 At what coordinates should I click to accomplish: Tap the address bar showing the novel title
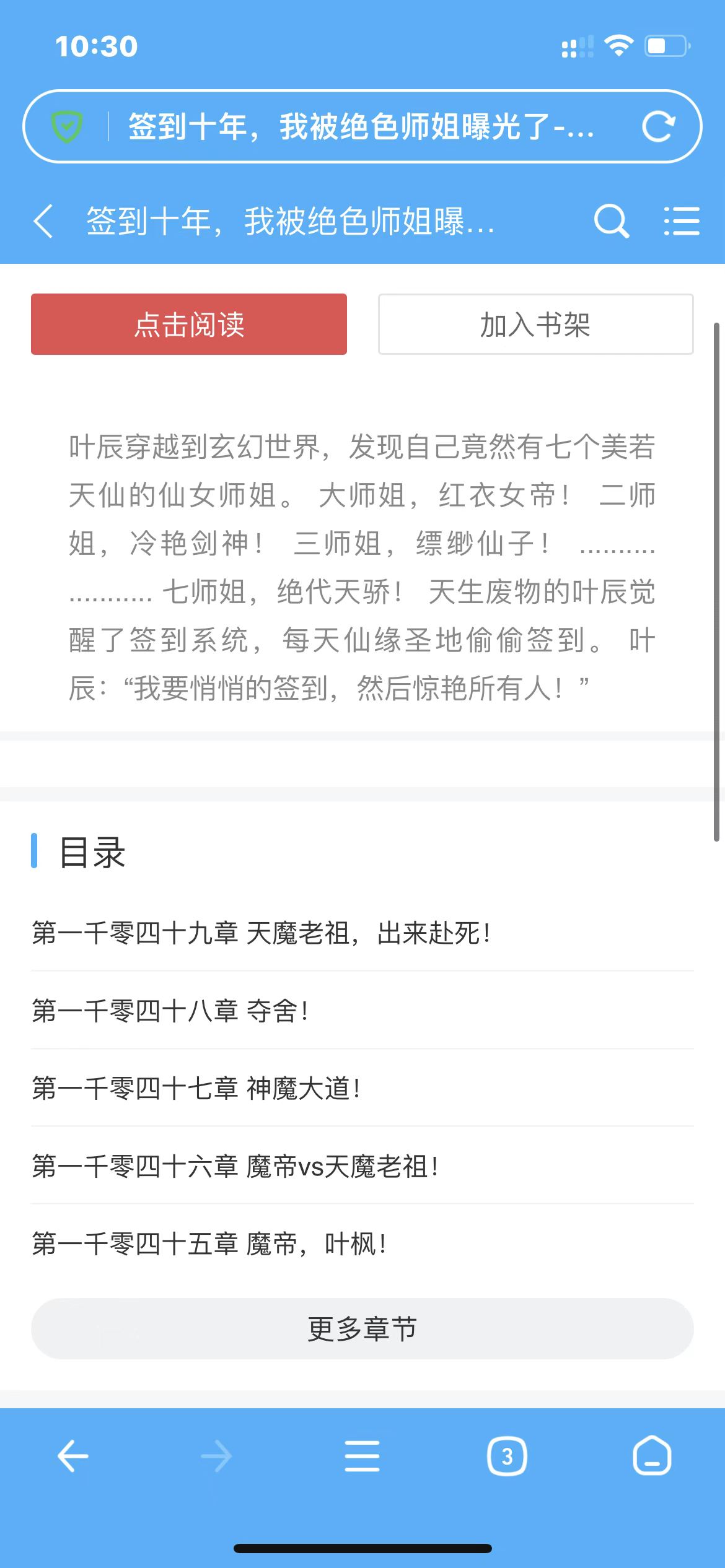[x=361, y=127]
